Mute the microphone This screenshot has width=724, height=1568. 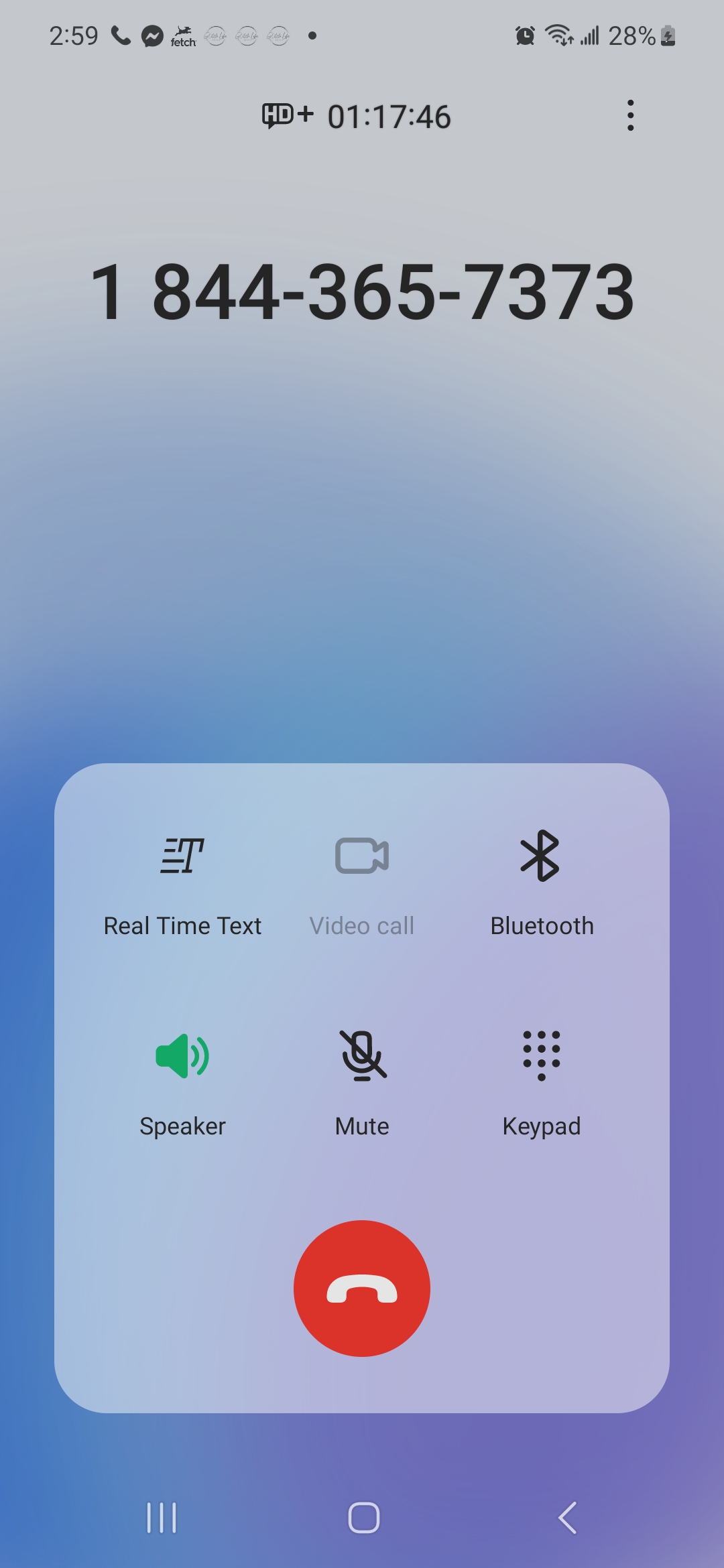click(362, 1080)
